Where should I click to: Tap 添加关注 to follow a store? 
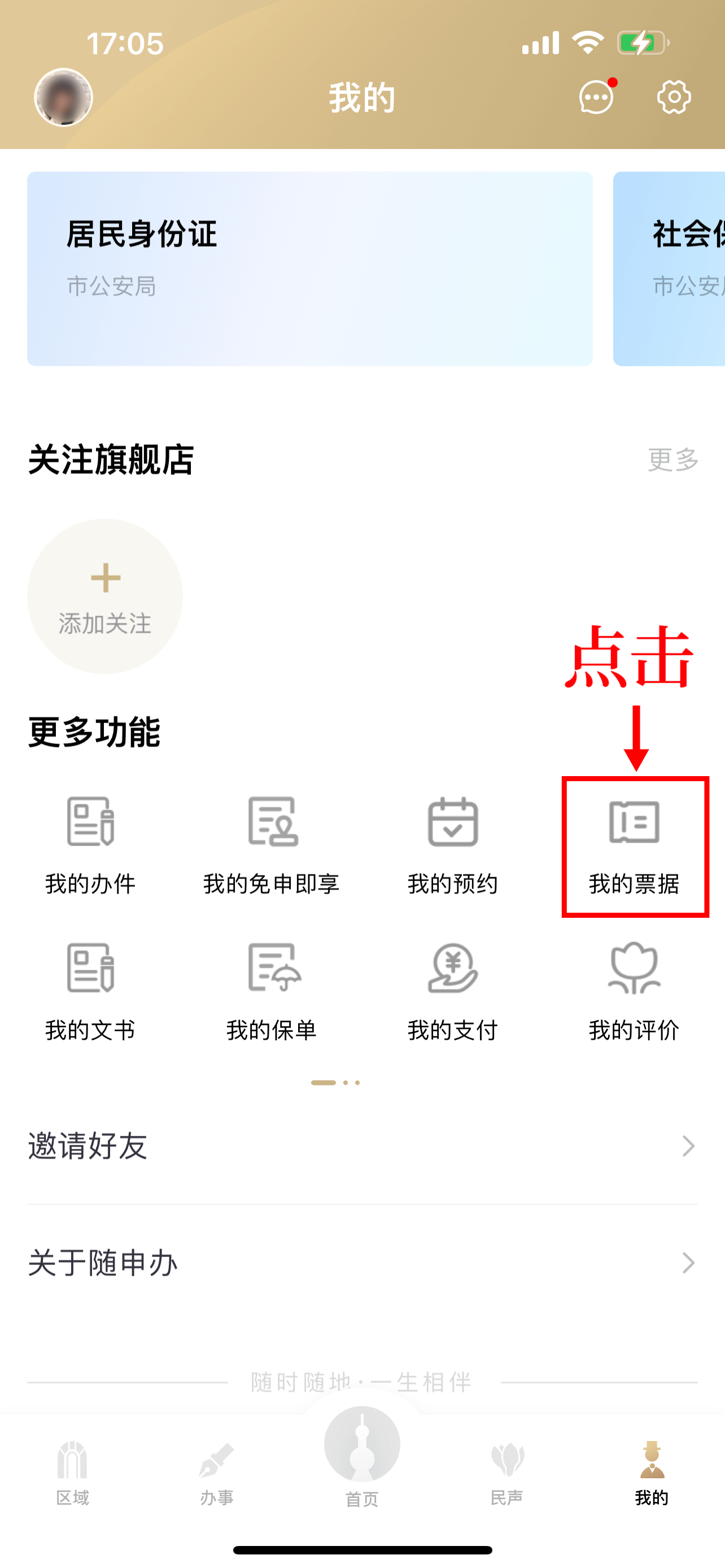(104, 597)
